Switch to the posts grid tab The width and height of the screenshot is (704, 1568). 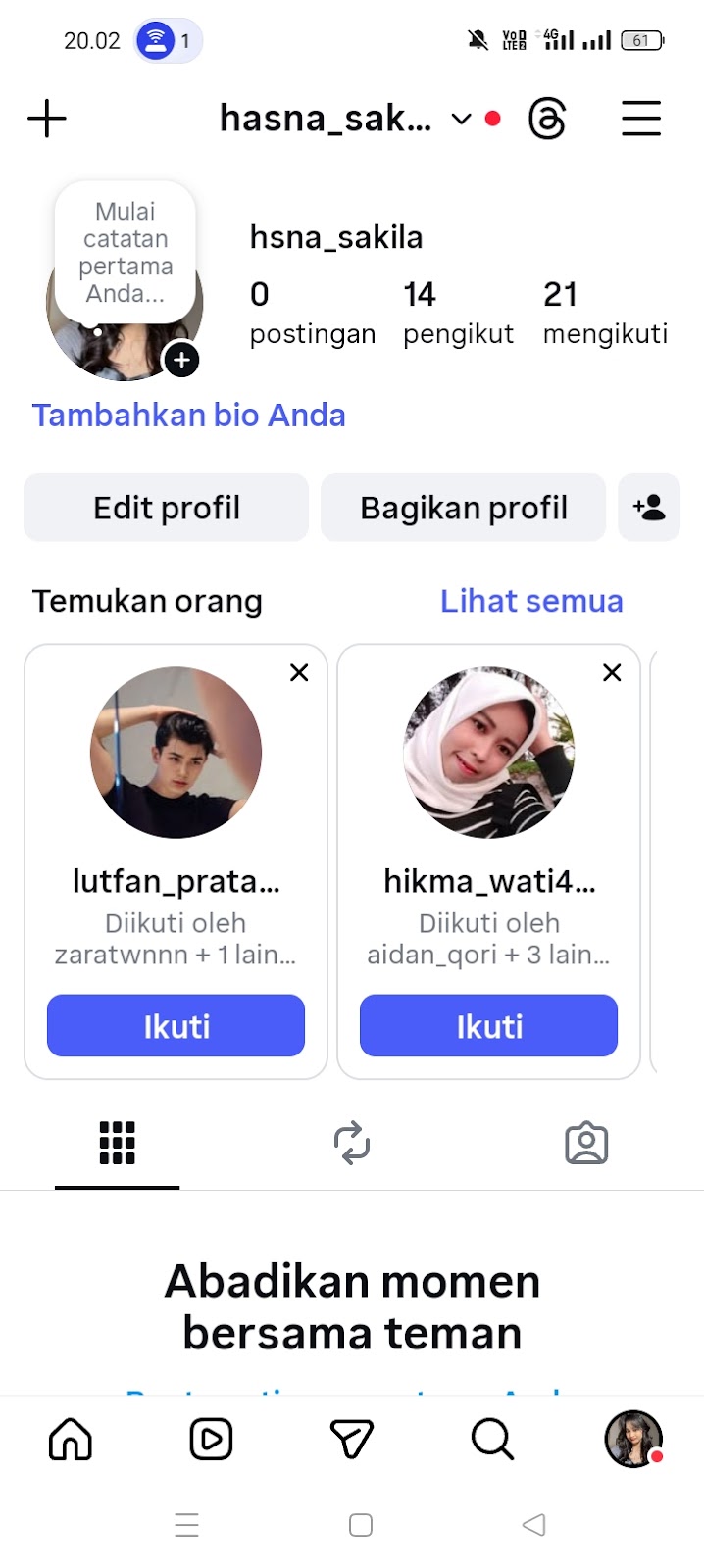click(x=117, y=1143)
